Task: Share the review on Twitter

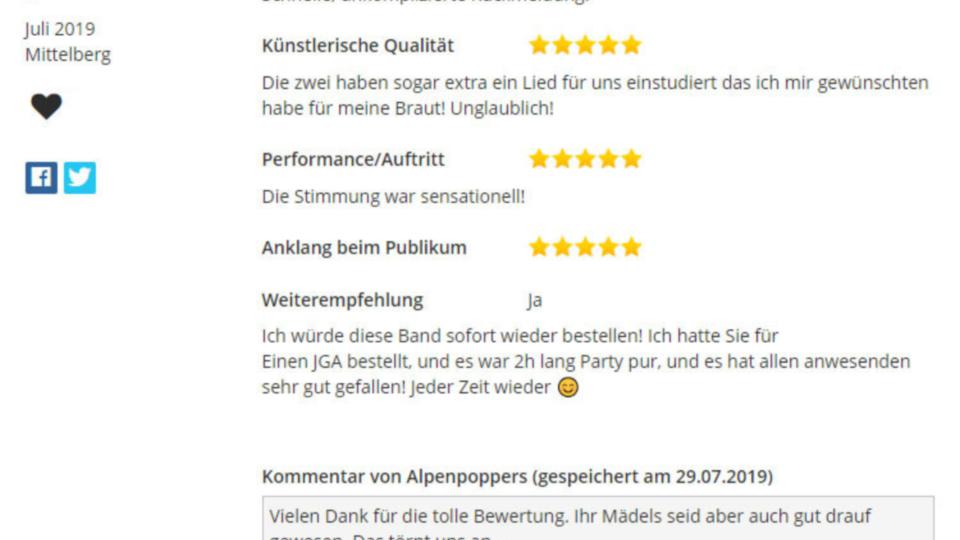Action: 80,178
